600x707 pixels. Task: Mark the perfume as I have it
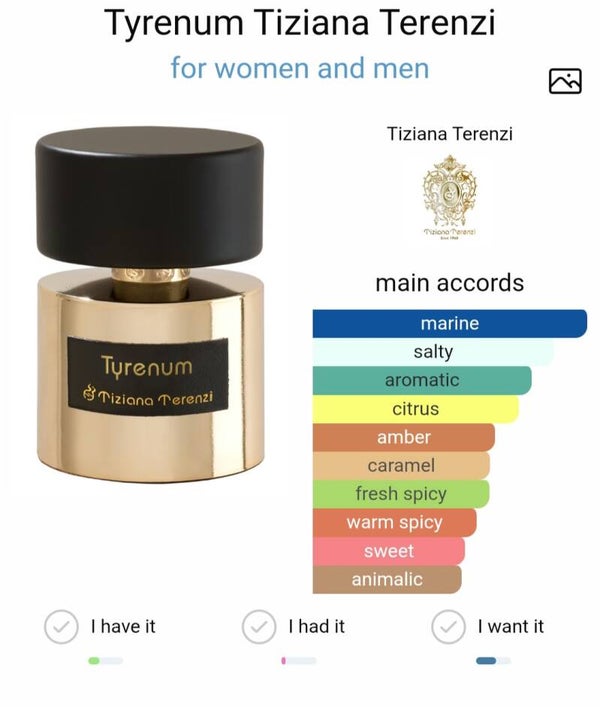click(x=61, y=626)
